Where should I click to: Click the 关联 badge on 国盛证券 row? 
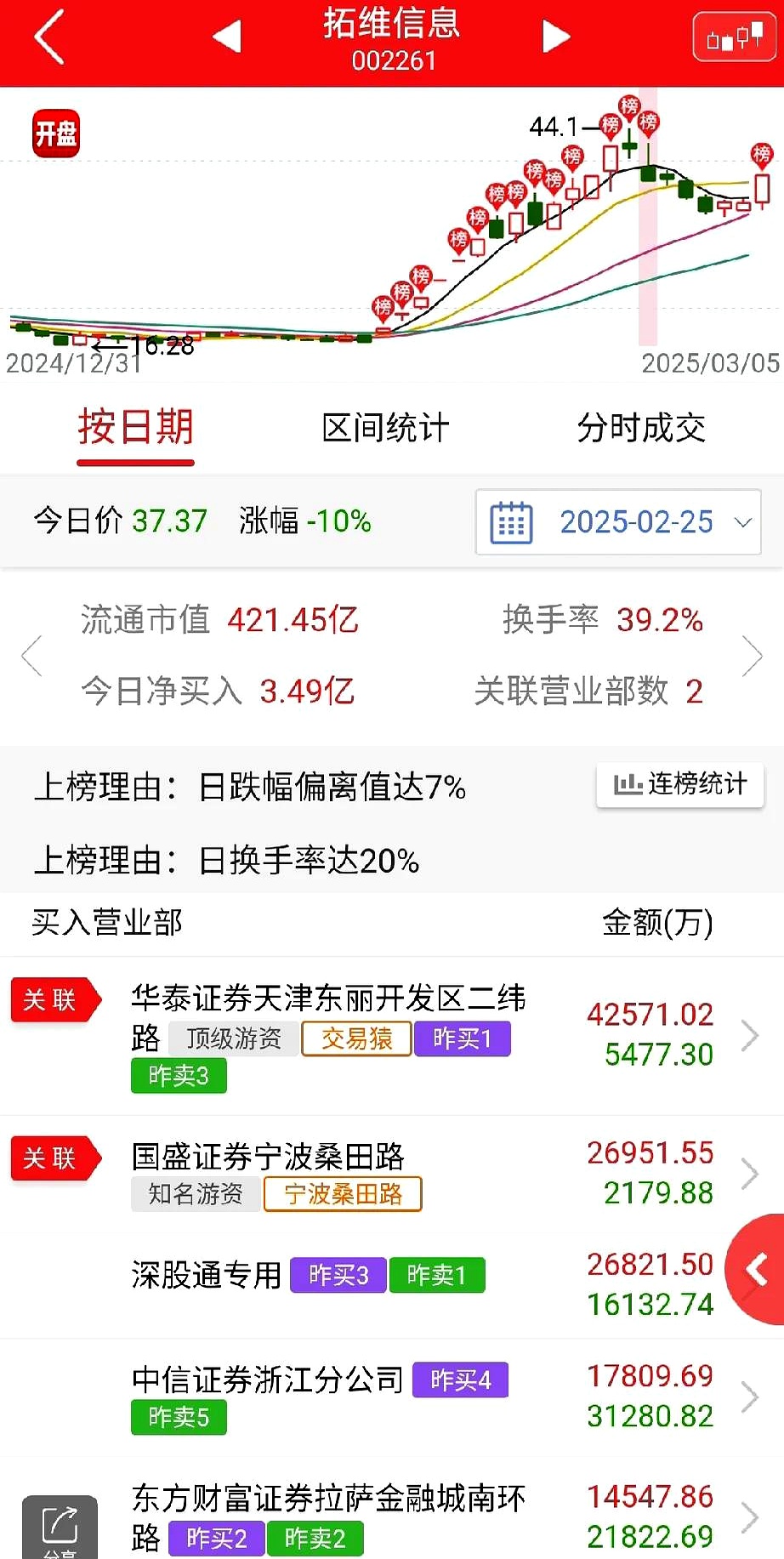click(x=54, y=1158)
